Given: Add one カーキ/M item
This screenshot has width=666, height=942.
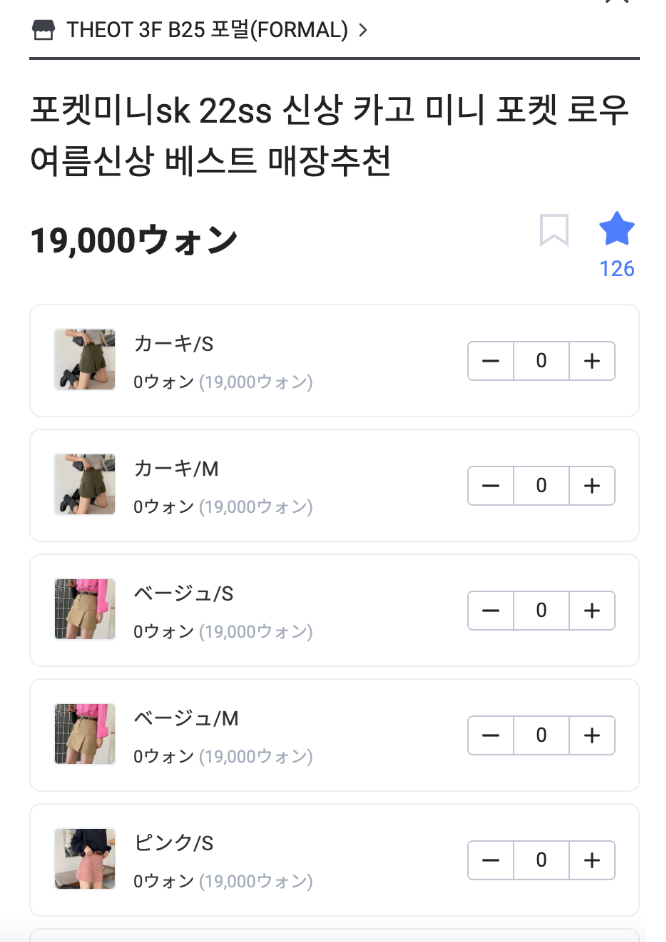Looking at the screenshot, I should (x=592, y=486).
